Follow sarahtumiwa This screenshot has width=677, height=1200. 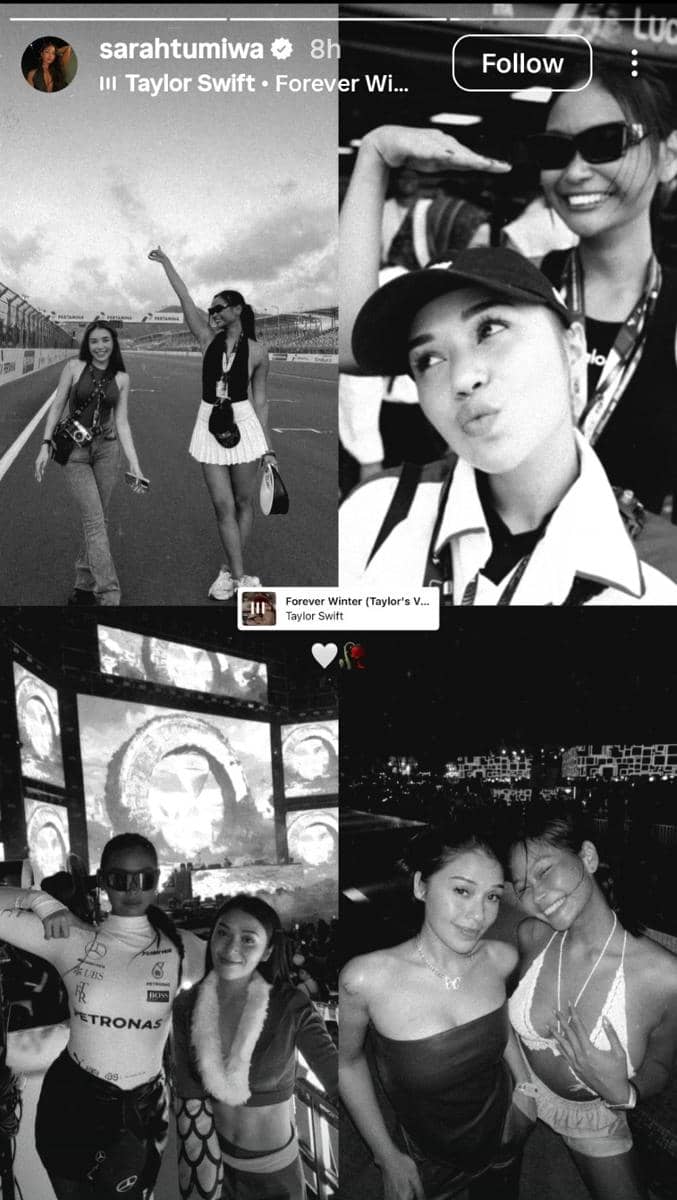(x=522, y=63)
